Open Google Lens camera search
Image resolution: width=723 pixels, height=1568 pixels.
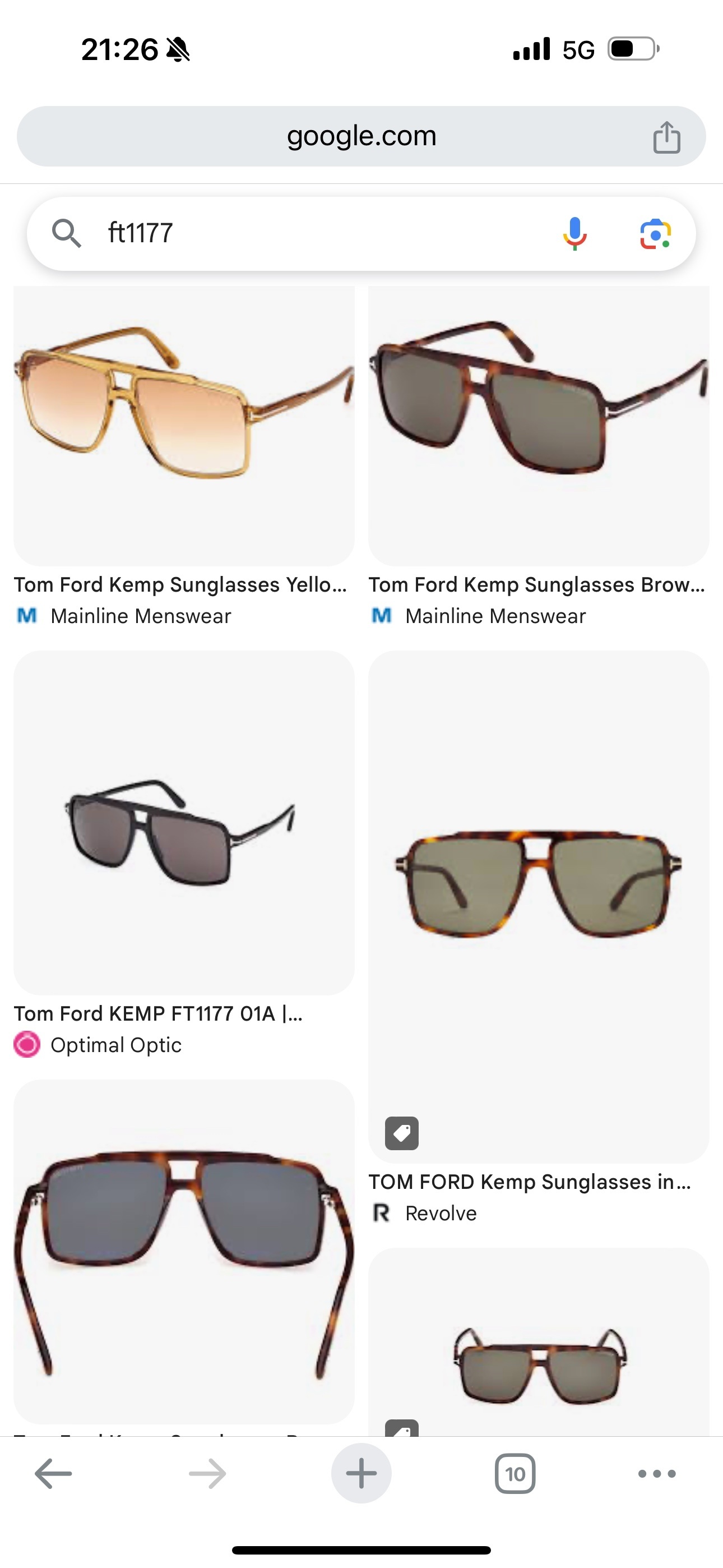655,234
